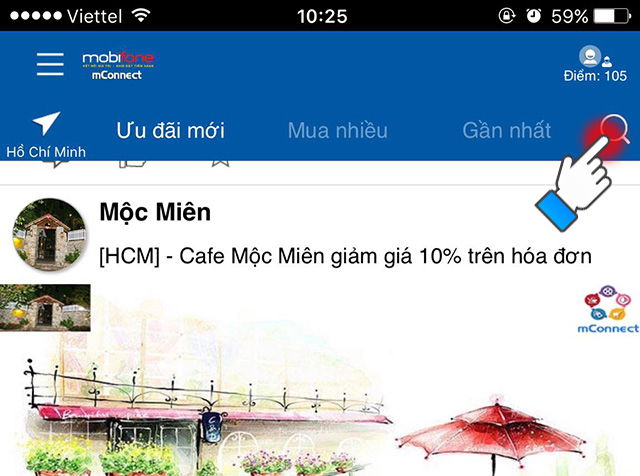The height and width of the screenshot is (476, 640).
Task: Change the Hồ Chí Minh location
Action: click(x=46, y=135)
